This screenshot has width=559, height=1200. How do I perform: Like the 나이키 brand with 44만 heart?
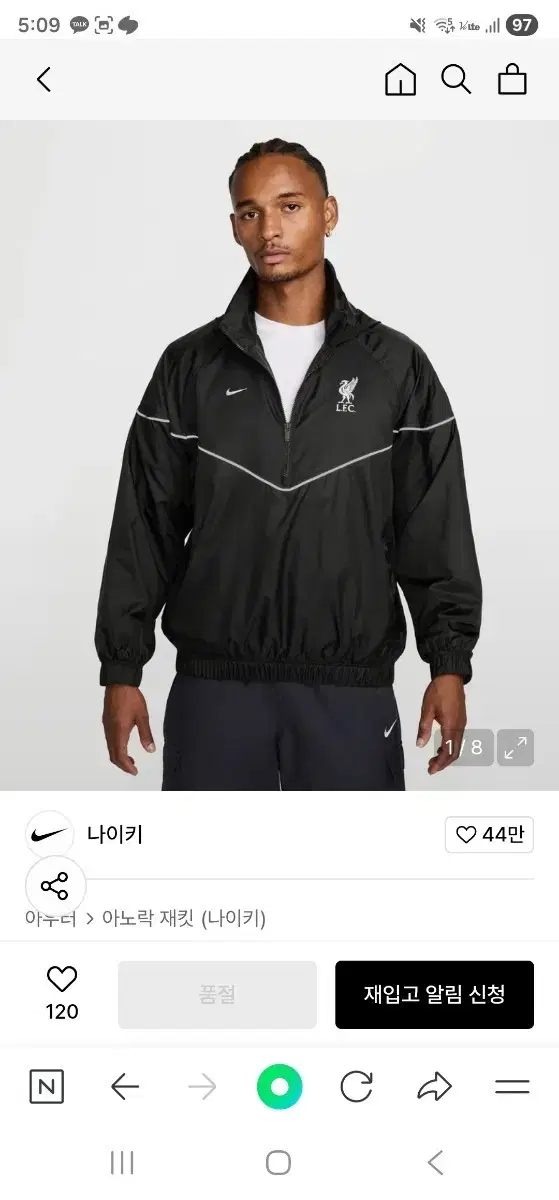tap(489, 835)
